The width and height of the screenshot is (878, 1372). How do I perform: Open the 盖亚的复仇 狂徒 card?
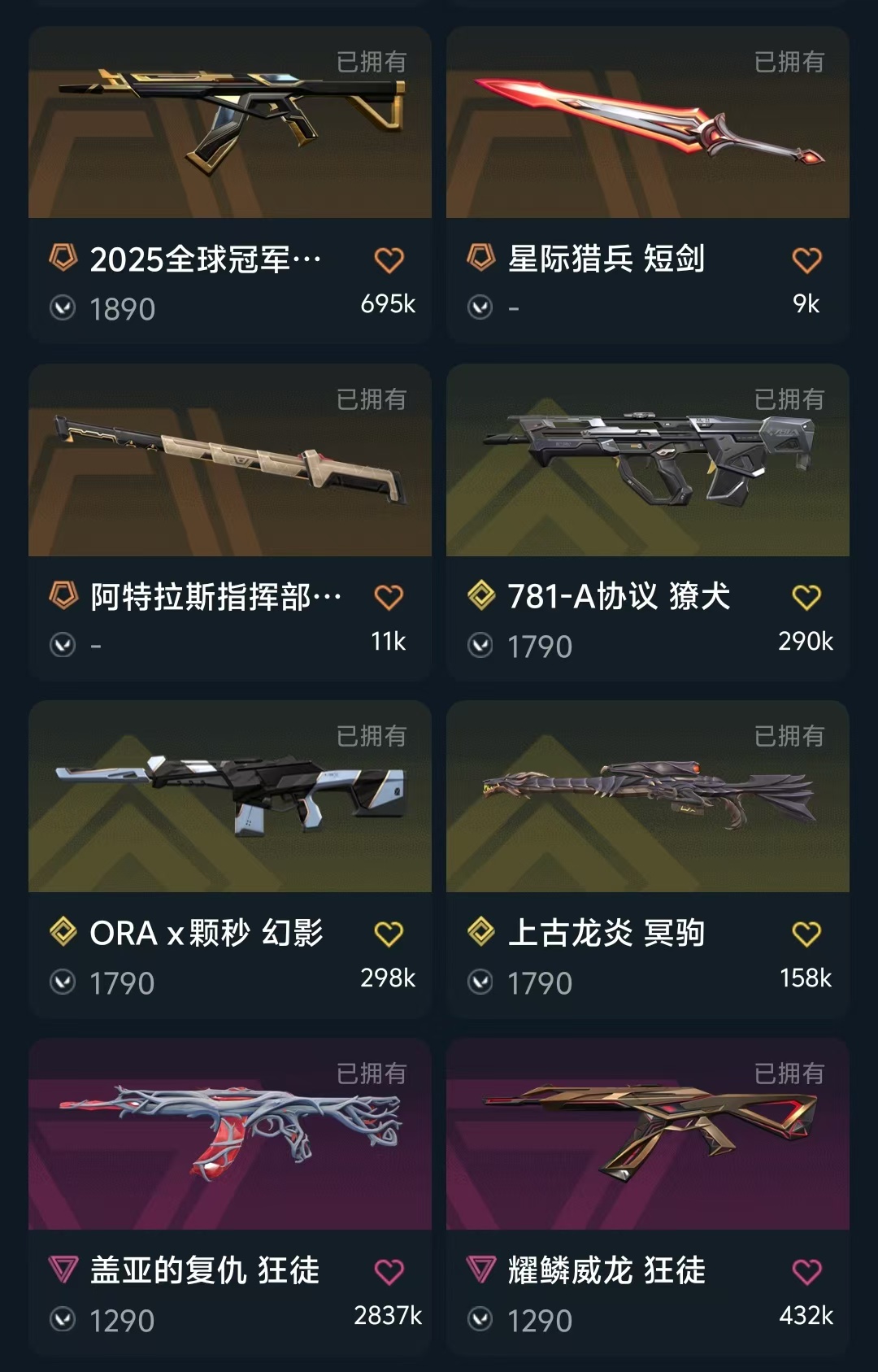(x=229, y=1135)
